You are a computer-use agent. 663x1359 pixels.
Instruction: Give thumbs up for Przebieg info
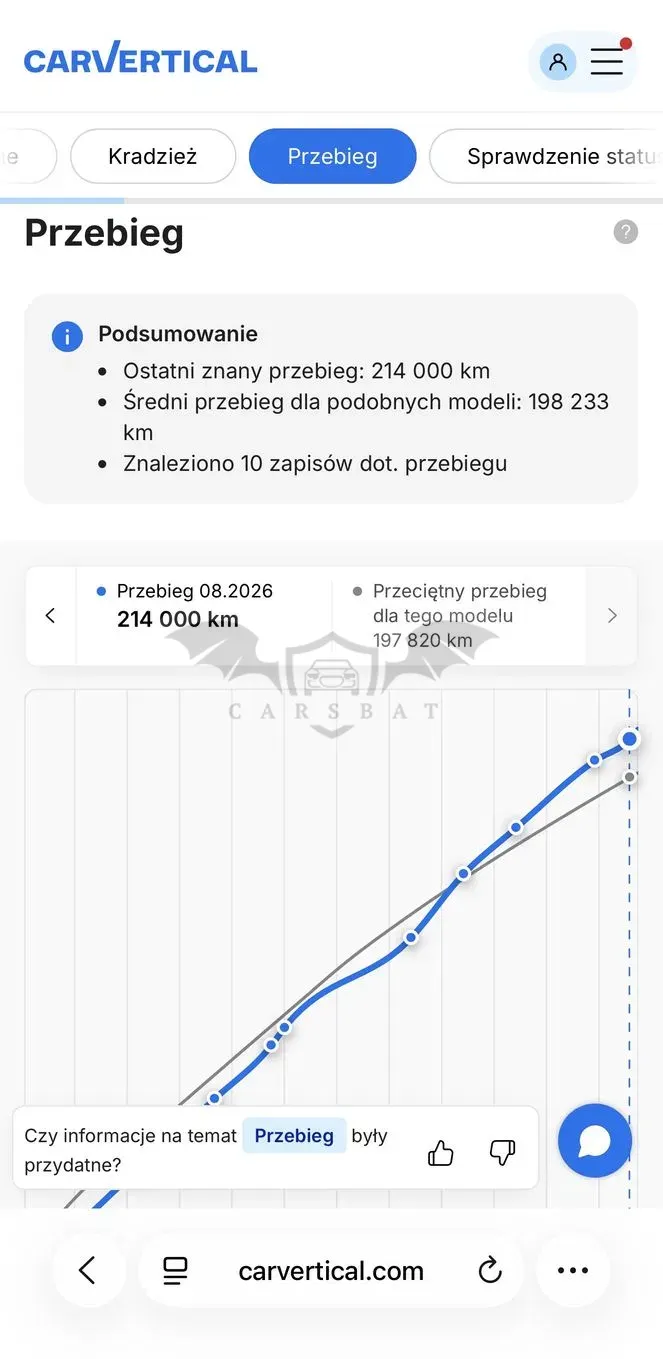[441, 1153]
